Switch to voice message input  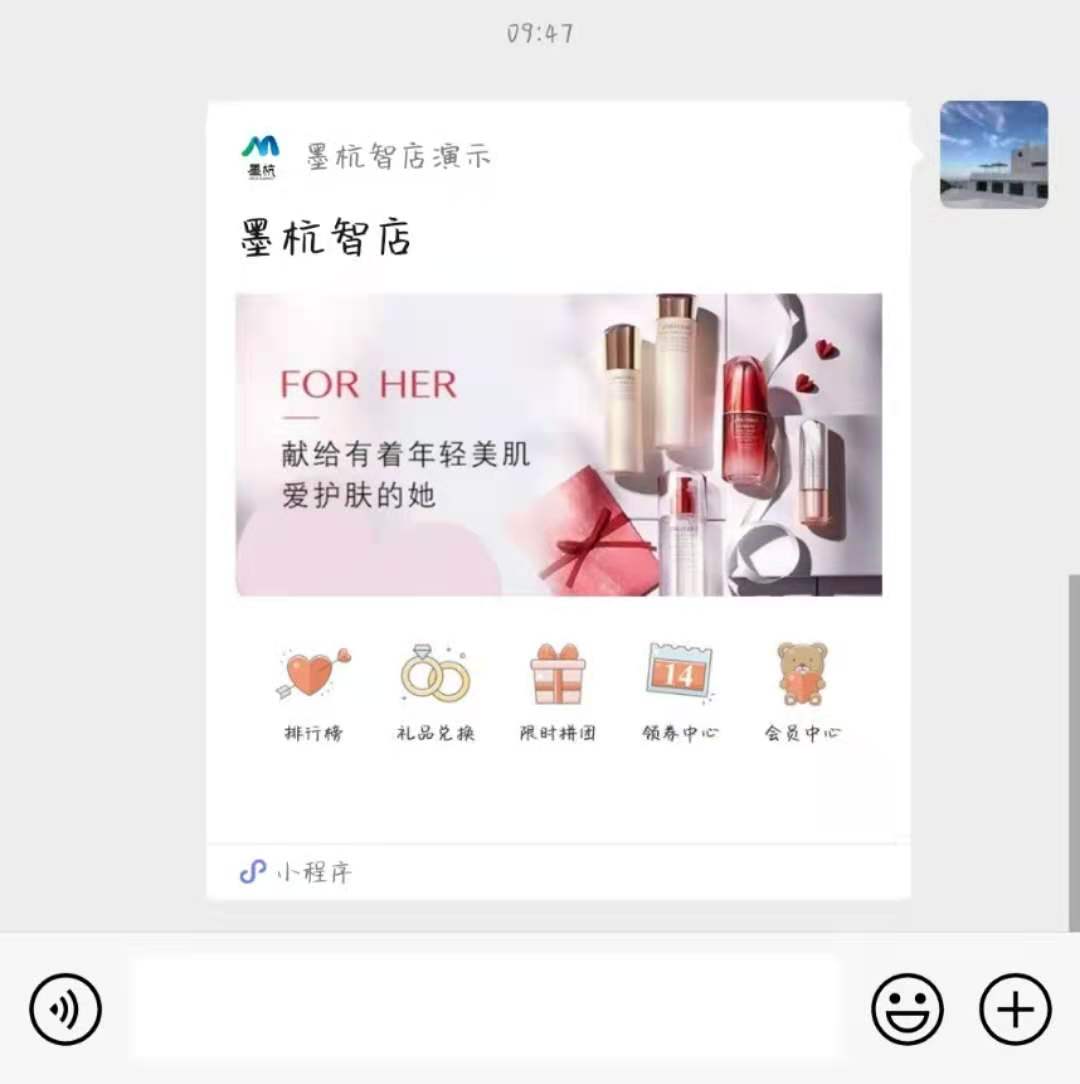[x=66, y=1009]
